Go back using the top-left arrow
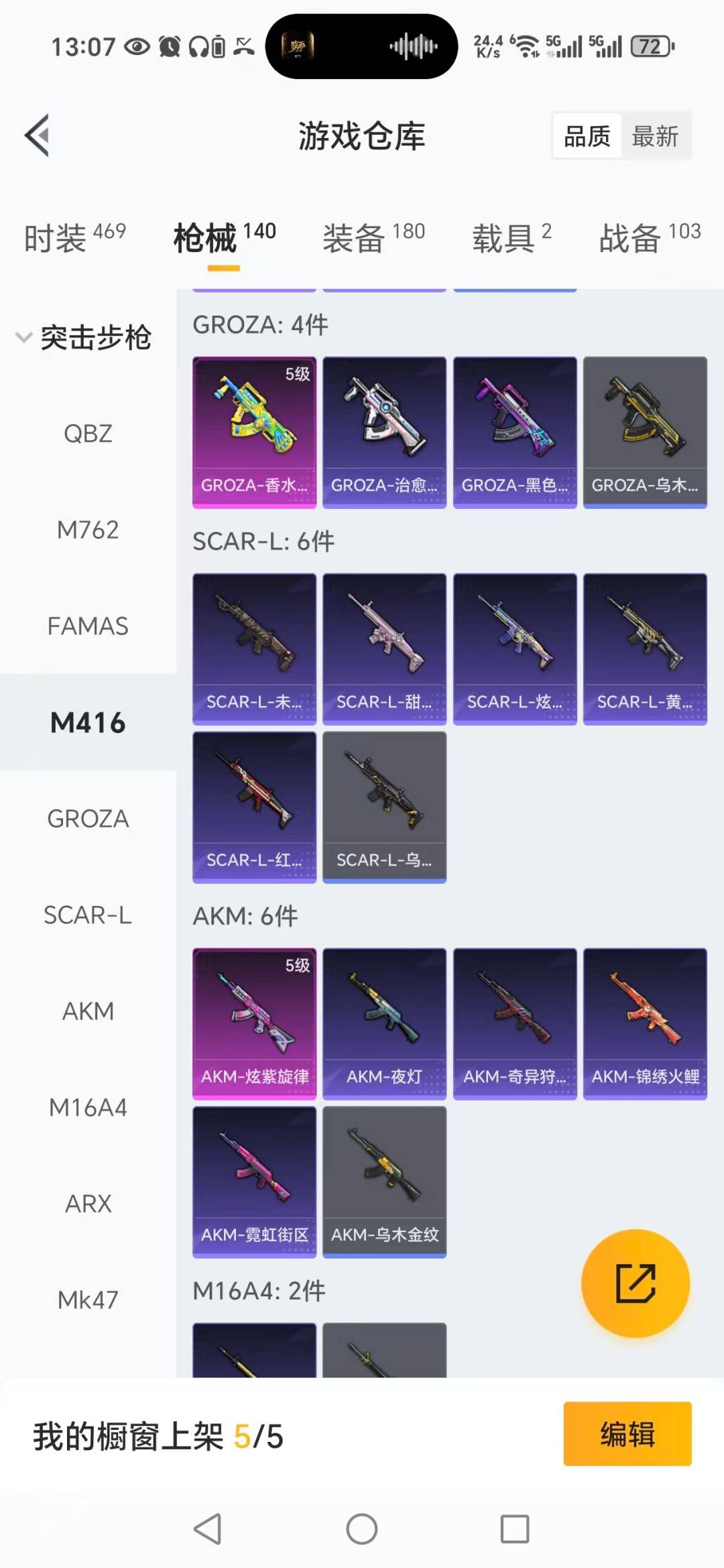Screen dimensions: 724x1568 coord(38,135)
